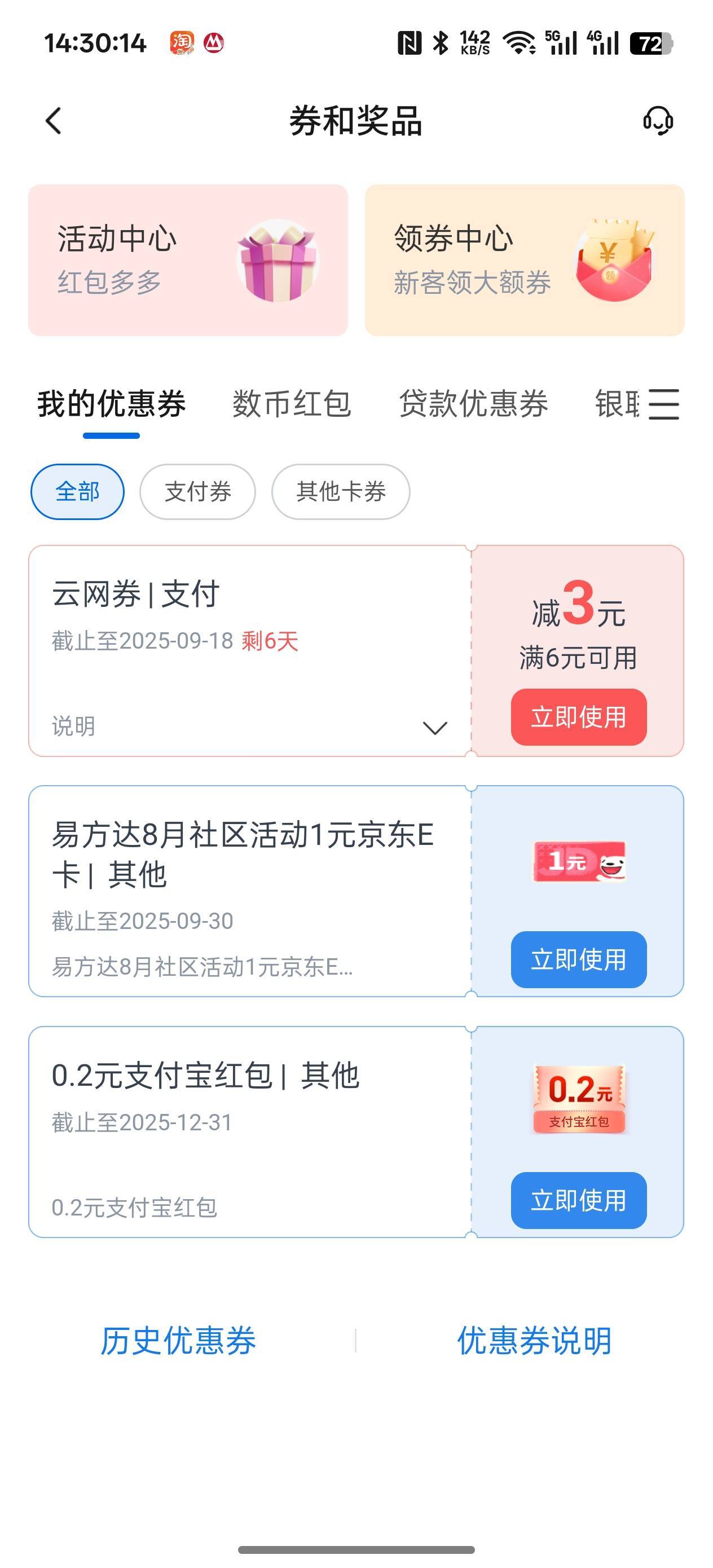Open 历史优惠券 link

pyautogui.click(x=178, y=1341)
